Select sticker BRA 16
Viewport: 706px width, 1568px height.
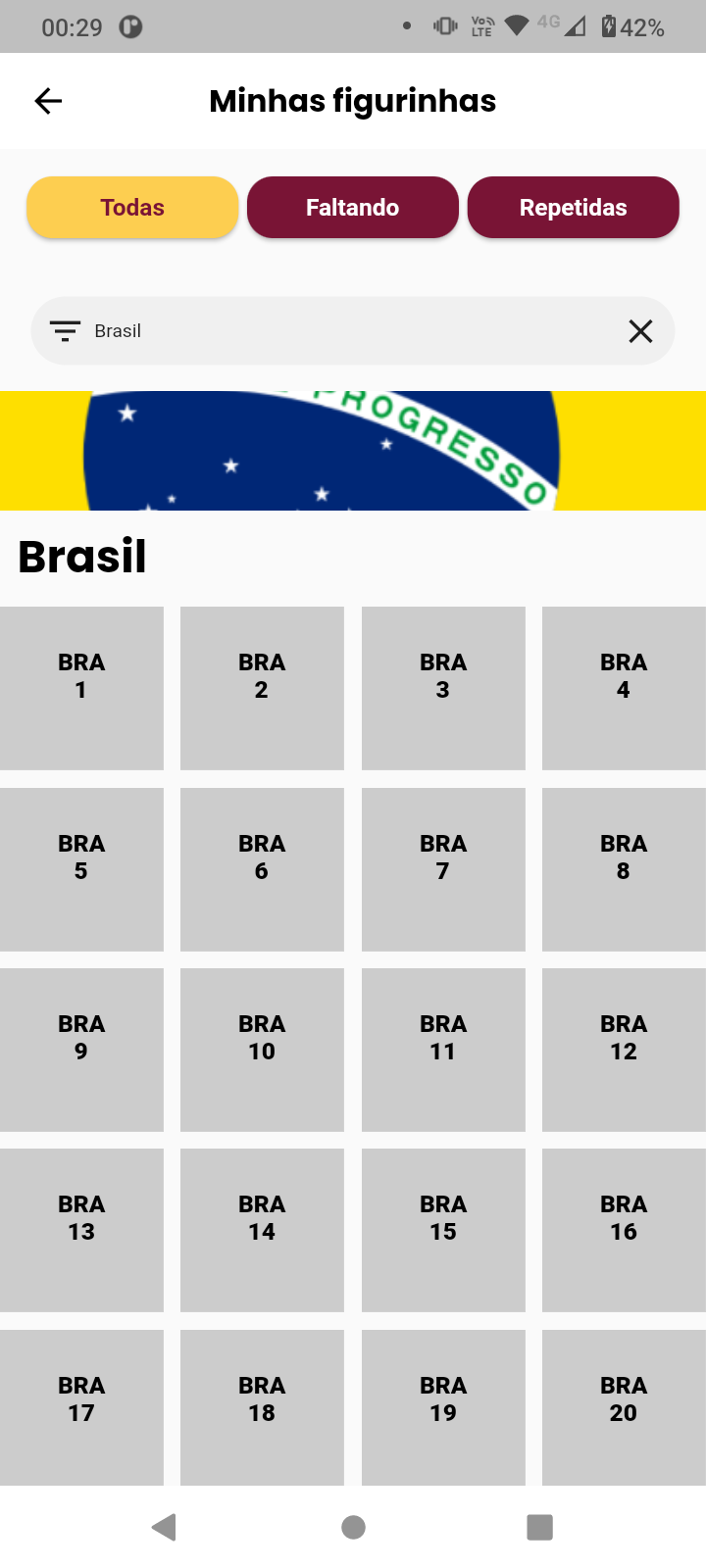(624, 1229)
